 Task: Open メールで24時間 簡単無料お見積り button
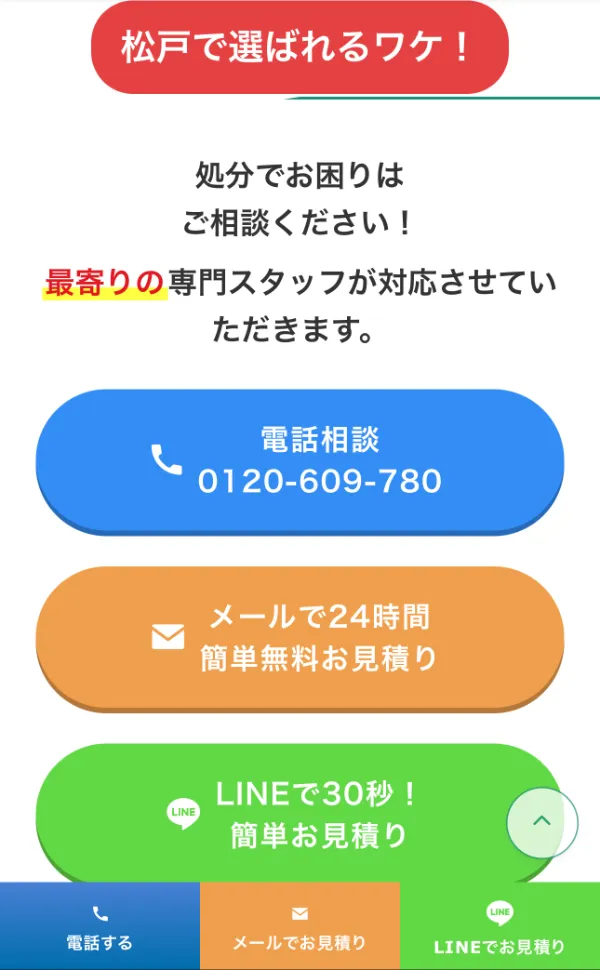click(x=300, y=638)
